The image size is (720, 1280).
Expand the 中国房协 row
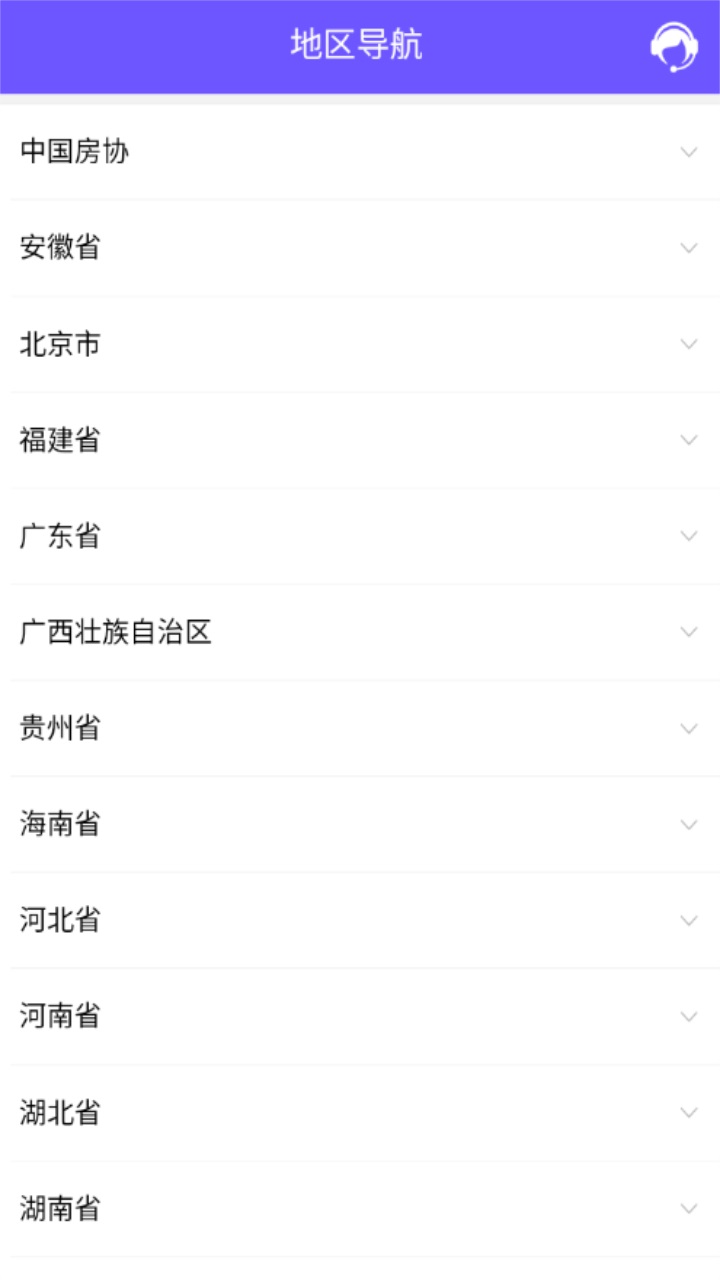point(360,152)
